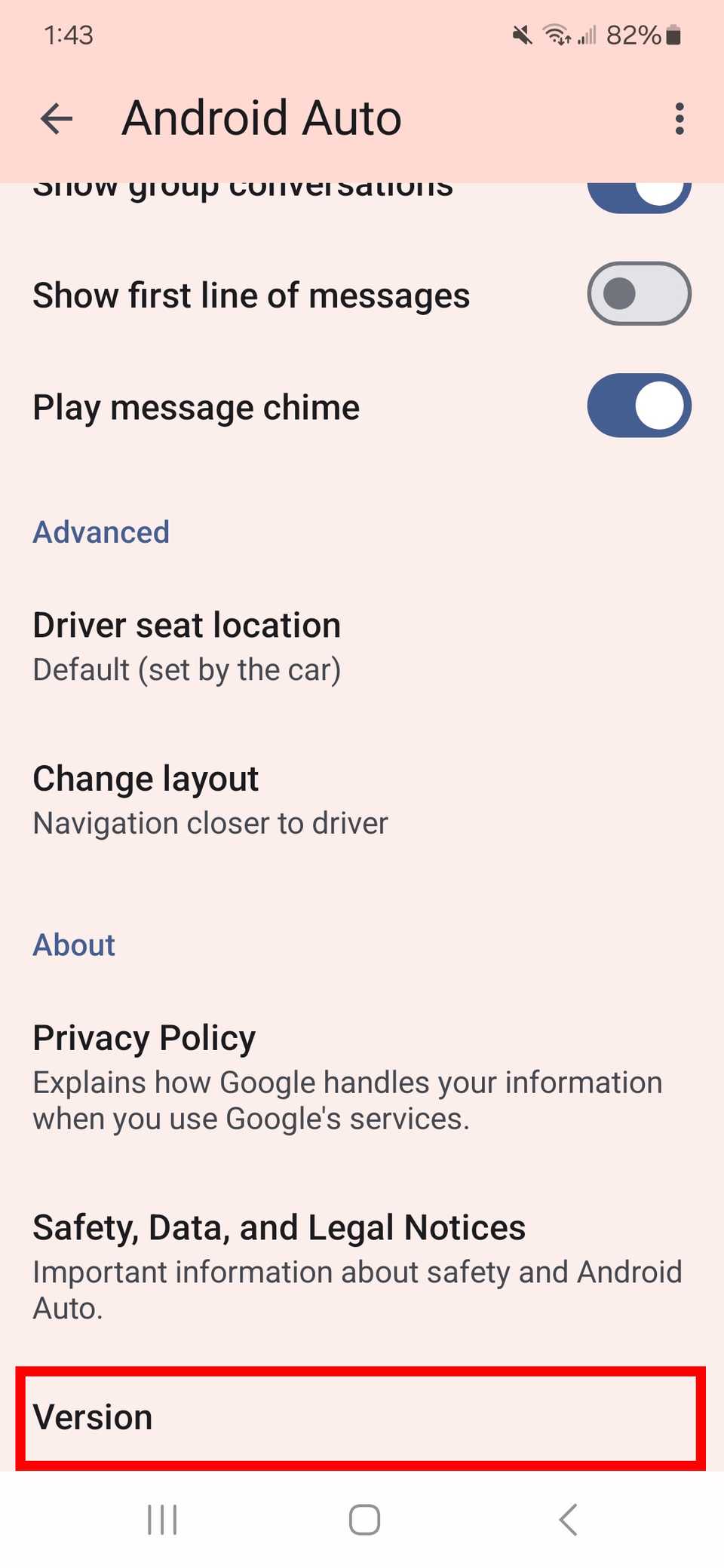The image size is (724, 1568).
Task: Tap the Advanced section header
Action: pos(100,531)
